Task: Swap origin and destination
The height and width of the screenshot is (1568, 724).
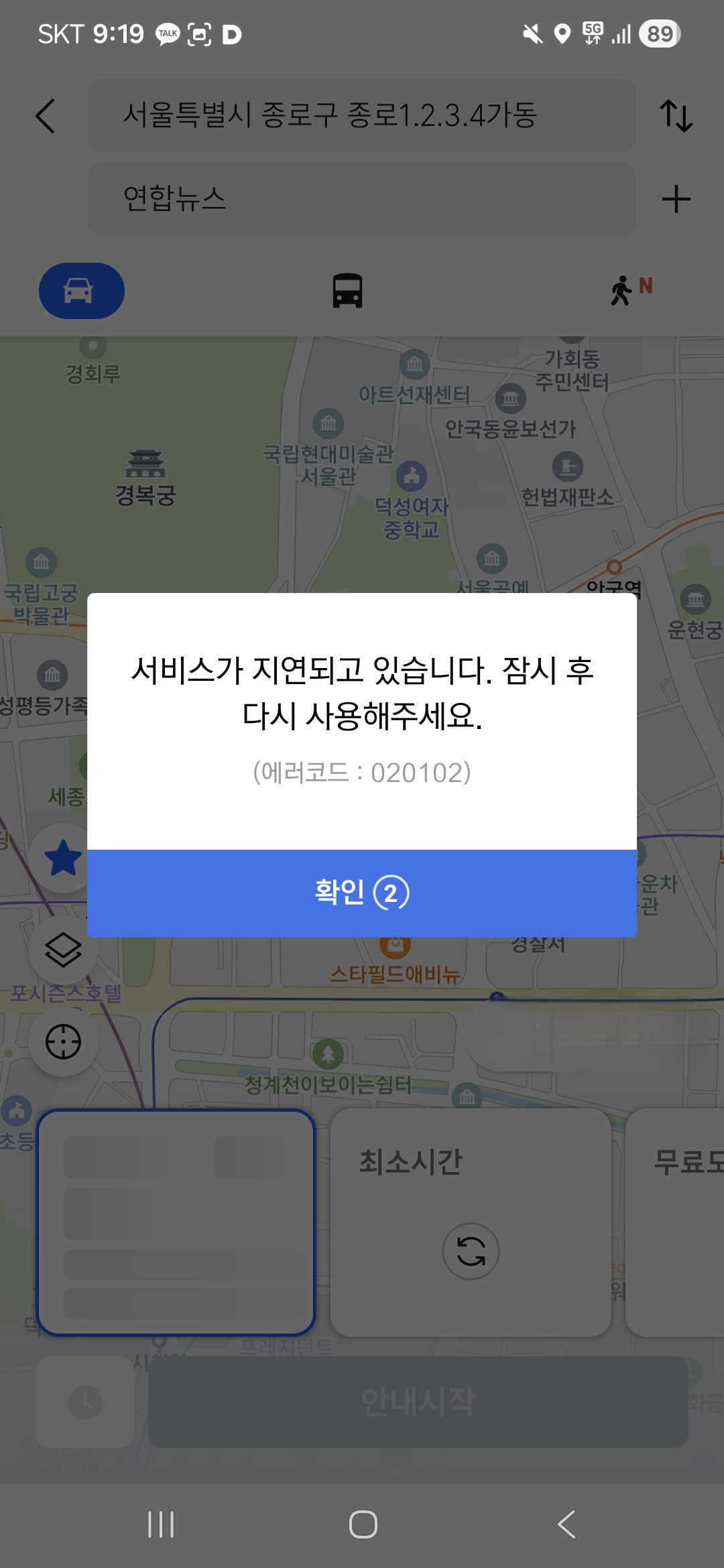Action: pos(676,116)
